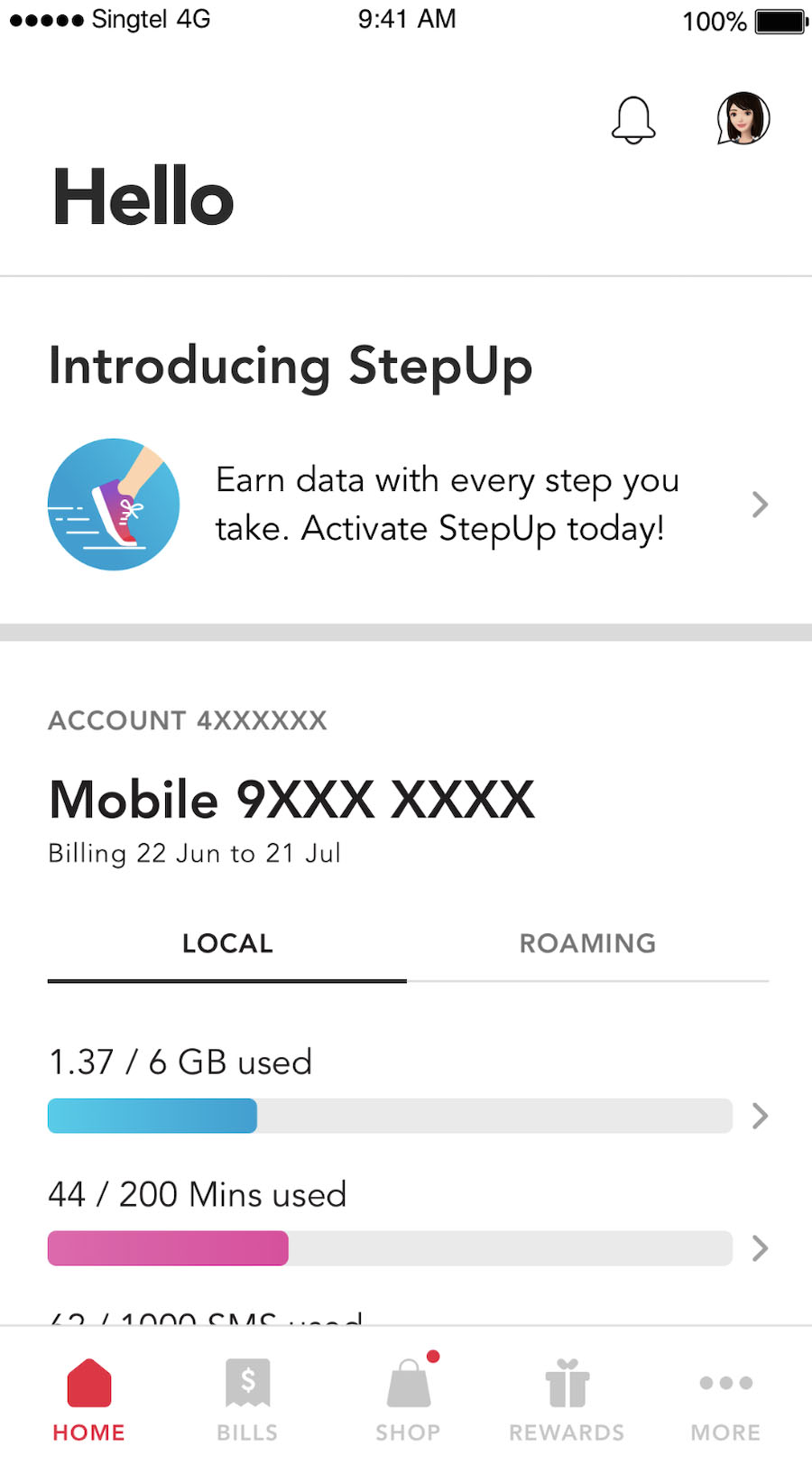
Task: Select the Local usage tab
Action: [x=227, y=944]
